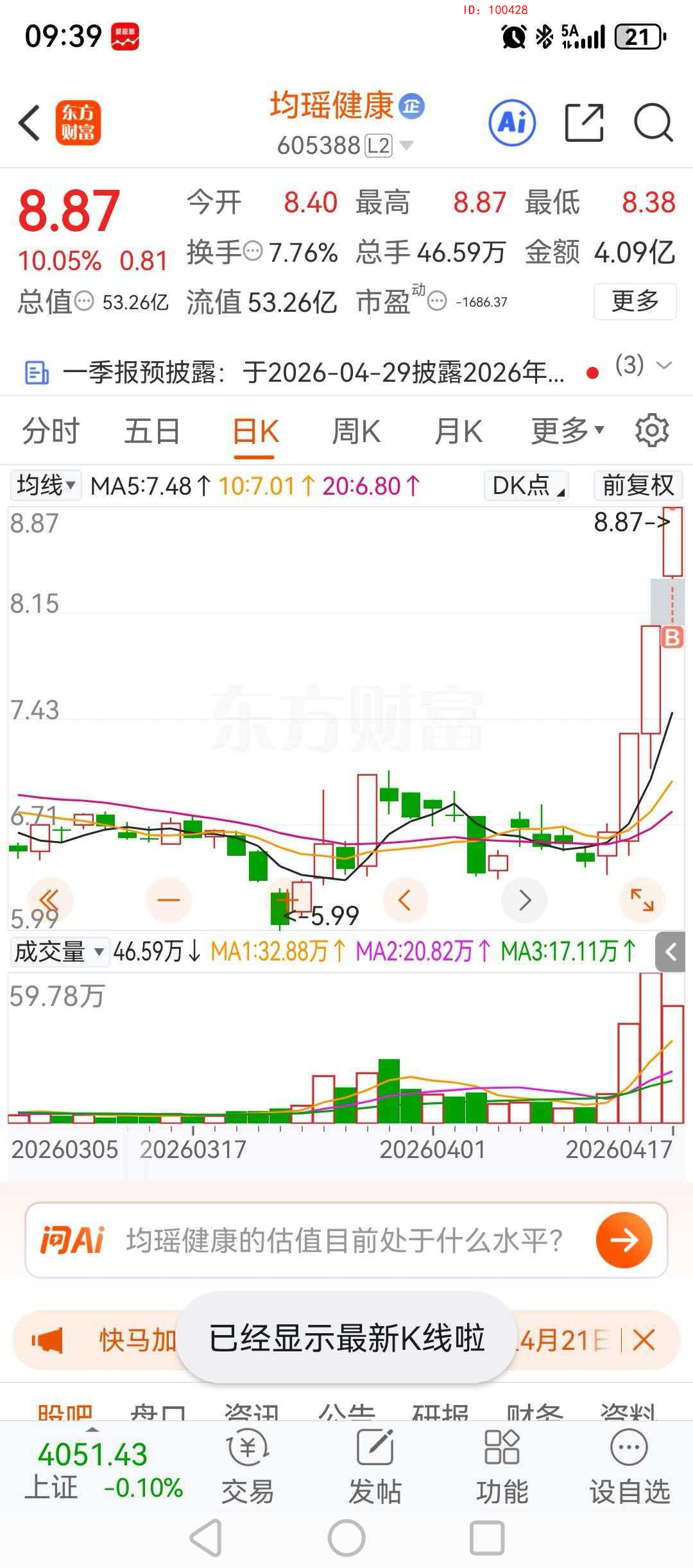Zoom out the K-line chart
This screenshot has height=1568, width=693.
169,900
